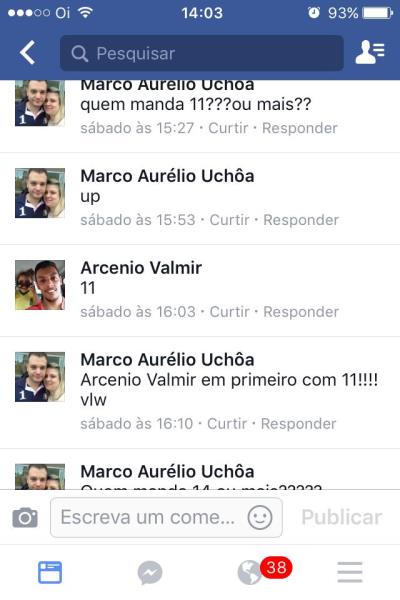Tap the comment field "Escreva um come..."
Viewport: 400px width, 600px height.
(167, 517)
